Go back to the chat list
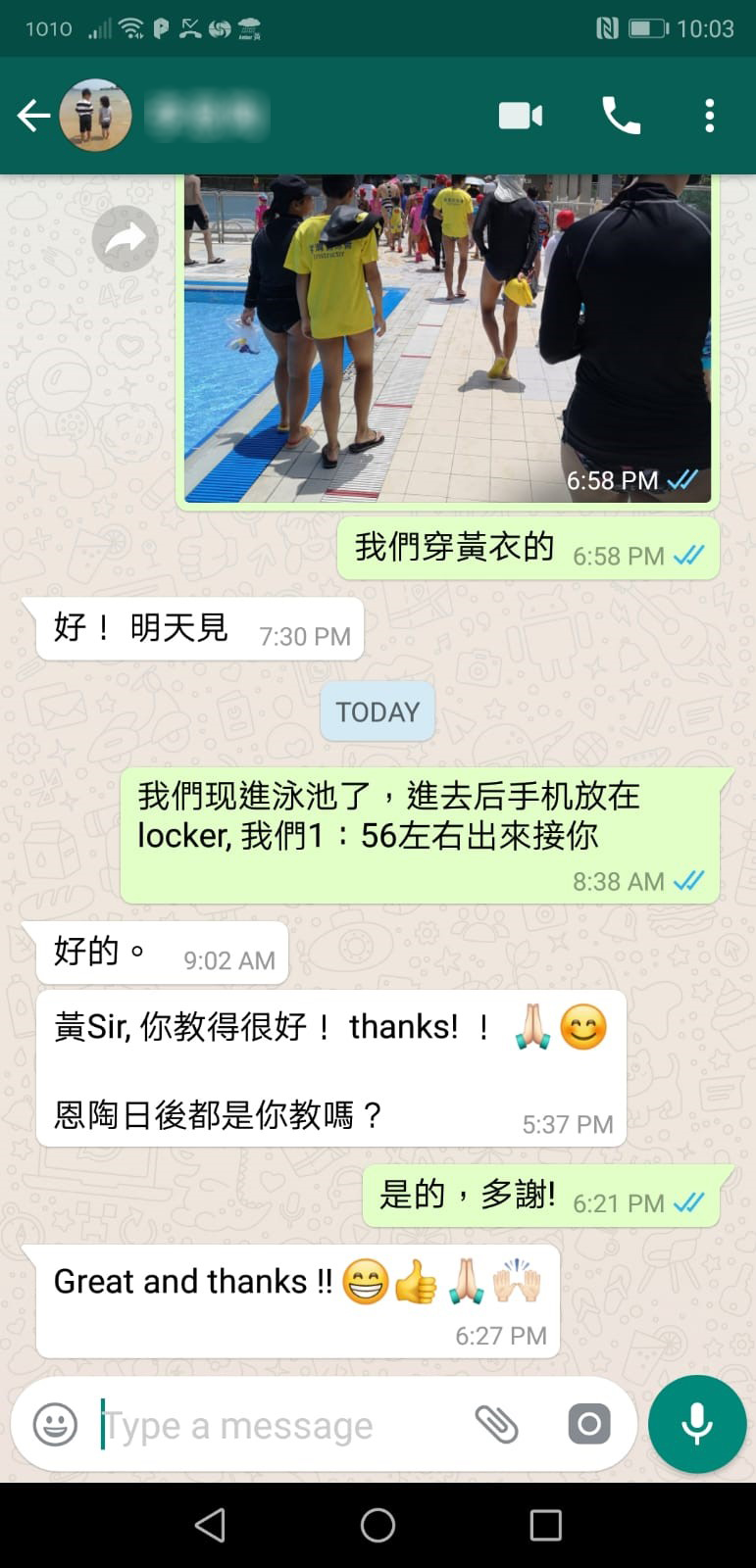756x1568 pixels. 32,116
